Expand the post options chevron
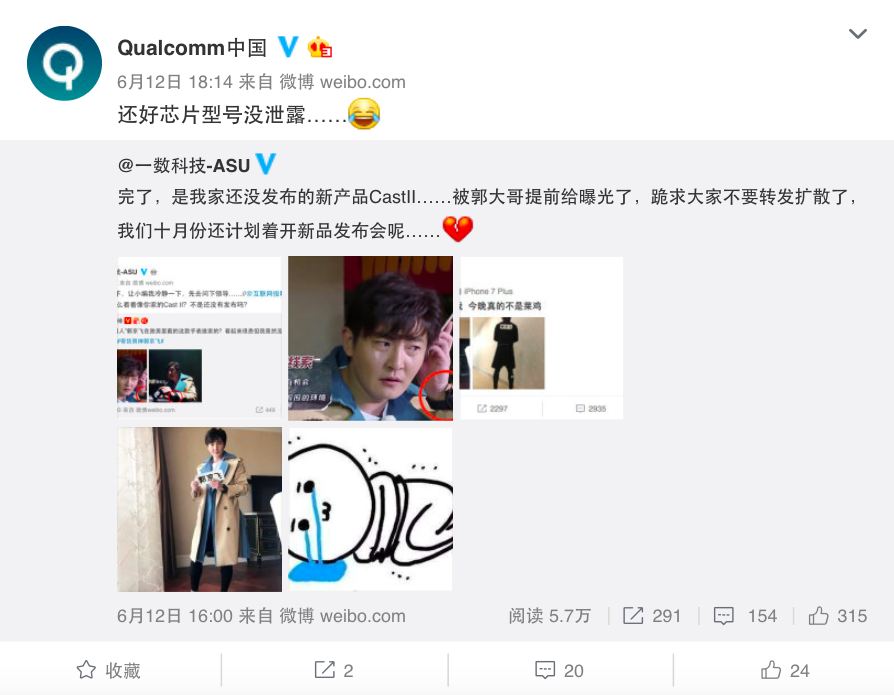This screenshot has width=894, height=695. (857, 35)
